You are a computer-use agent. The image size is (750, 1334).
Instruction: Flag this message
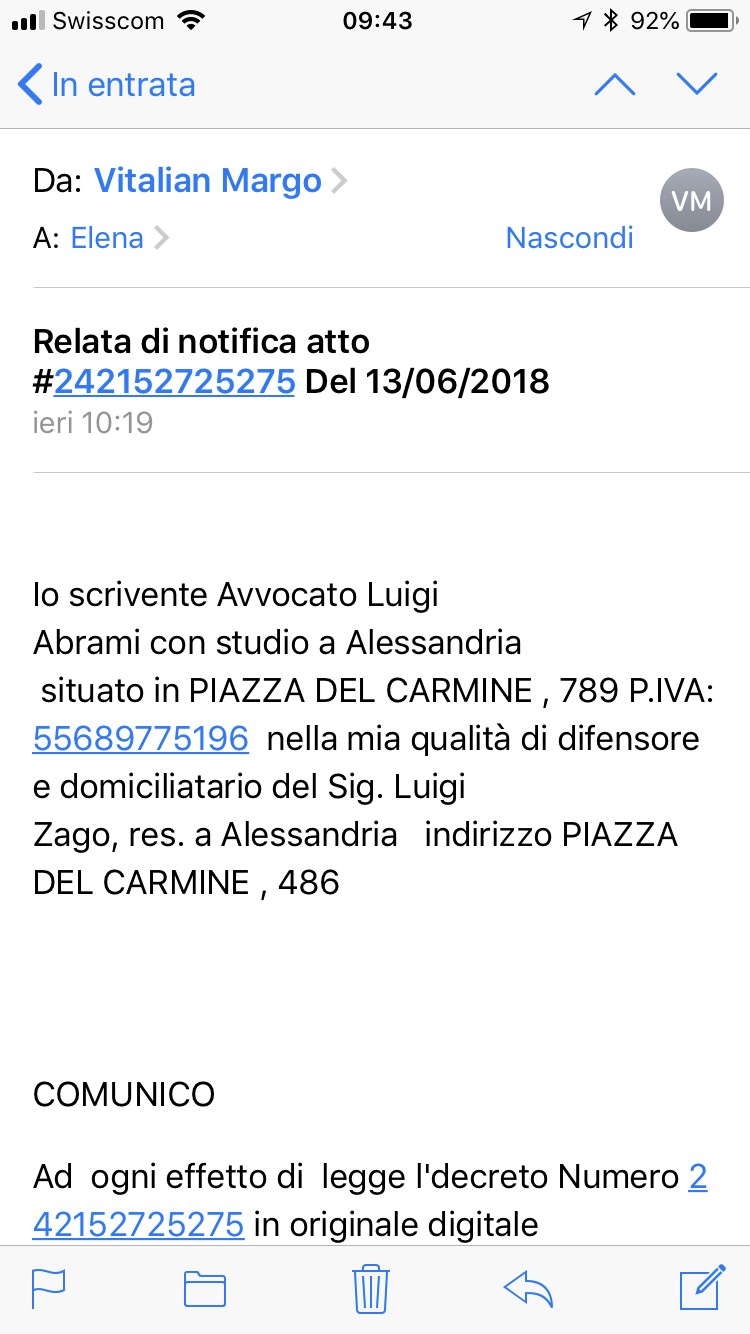click(48, 1288)
